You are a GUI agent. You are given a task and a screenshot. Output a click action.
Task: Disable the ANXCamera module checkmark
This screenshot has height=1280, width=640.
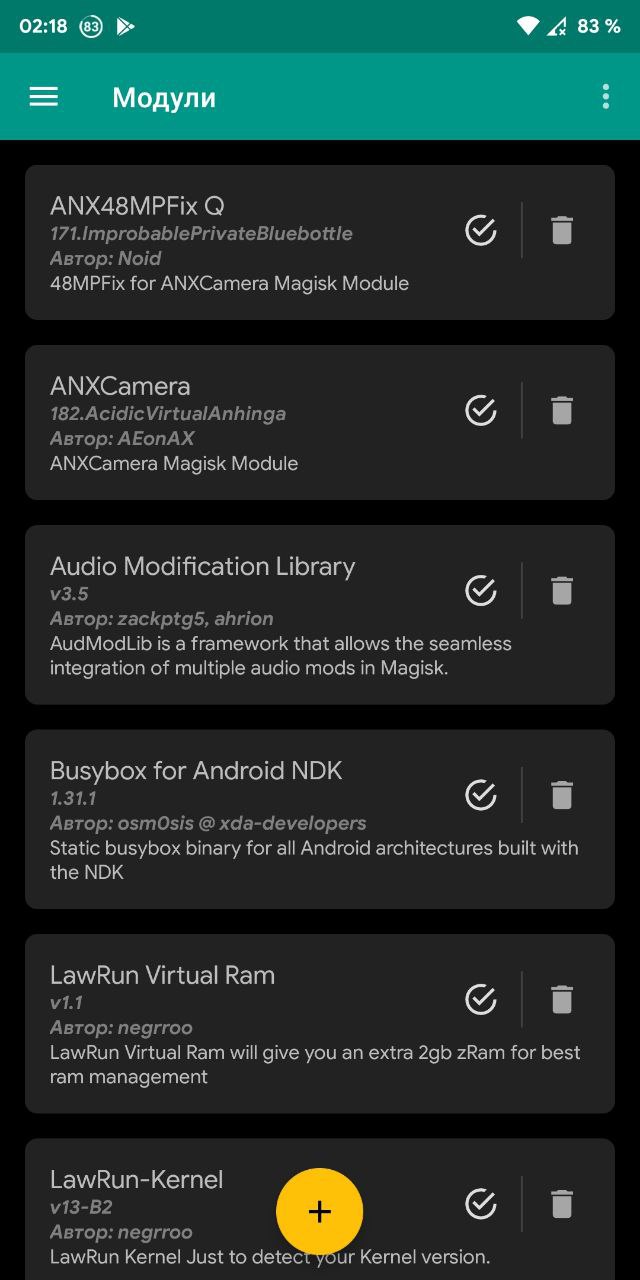click(481, 410)
